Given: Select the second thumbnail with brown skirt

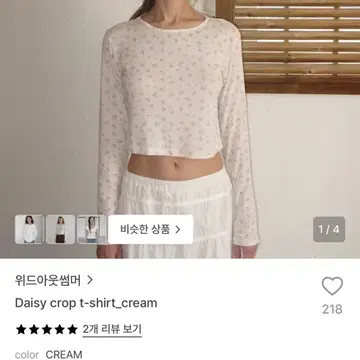Looking at the screenshot, I should (60, 229).
